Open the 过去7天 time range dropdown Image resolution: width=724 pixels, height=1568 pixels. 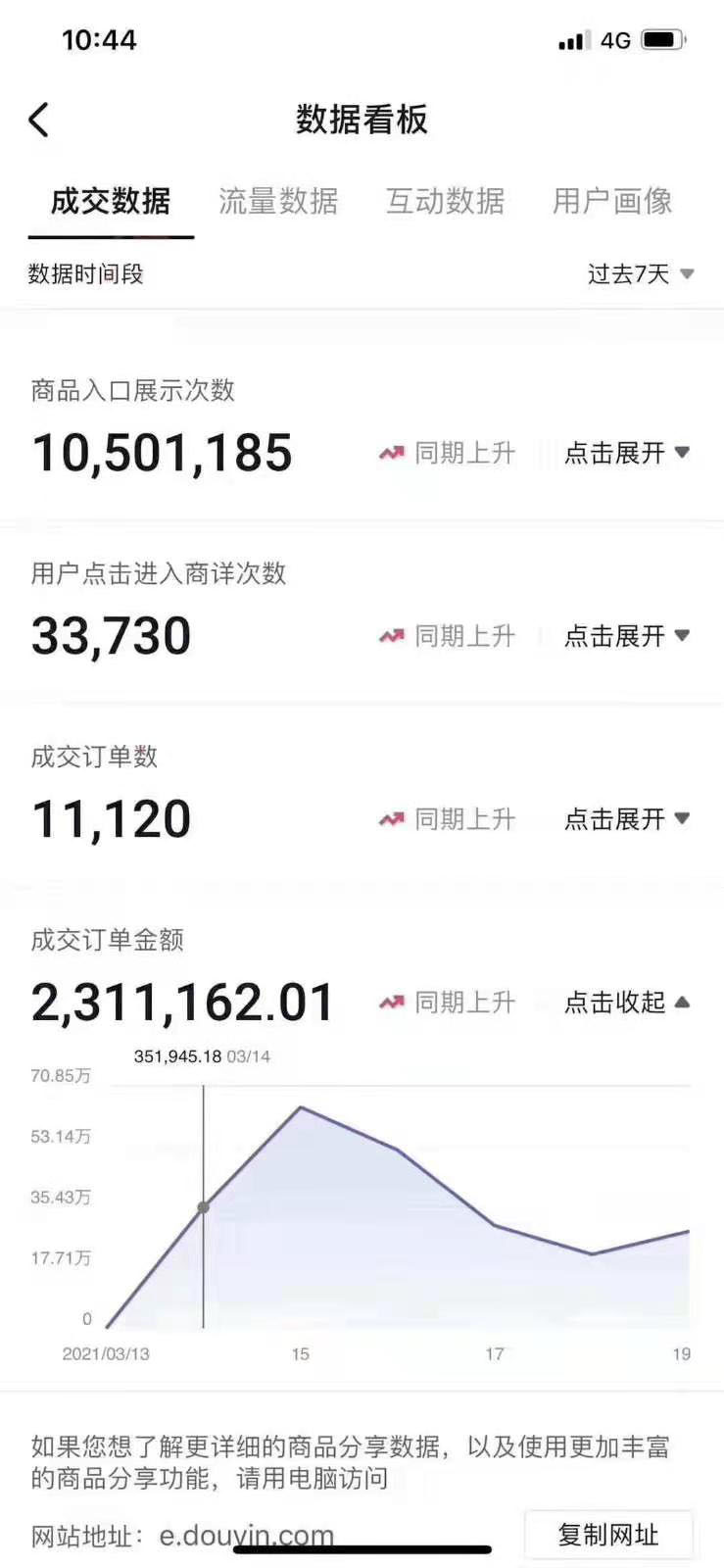point(641,274)
